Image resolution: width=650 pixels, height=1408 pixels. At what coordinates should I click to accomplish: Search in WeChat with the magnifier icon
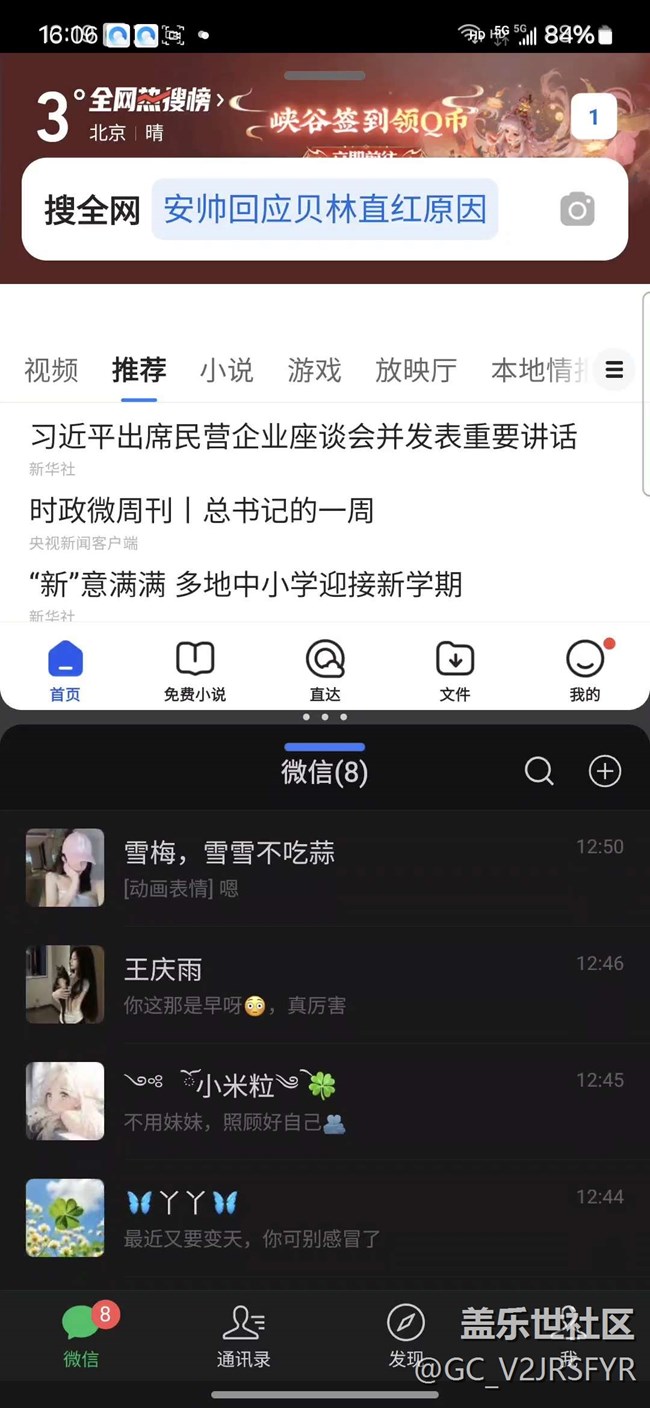click(539, 771)
